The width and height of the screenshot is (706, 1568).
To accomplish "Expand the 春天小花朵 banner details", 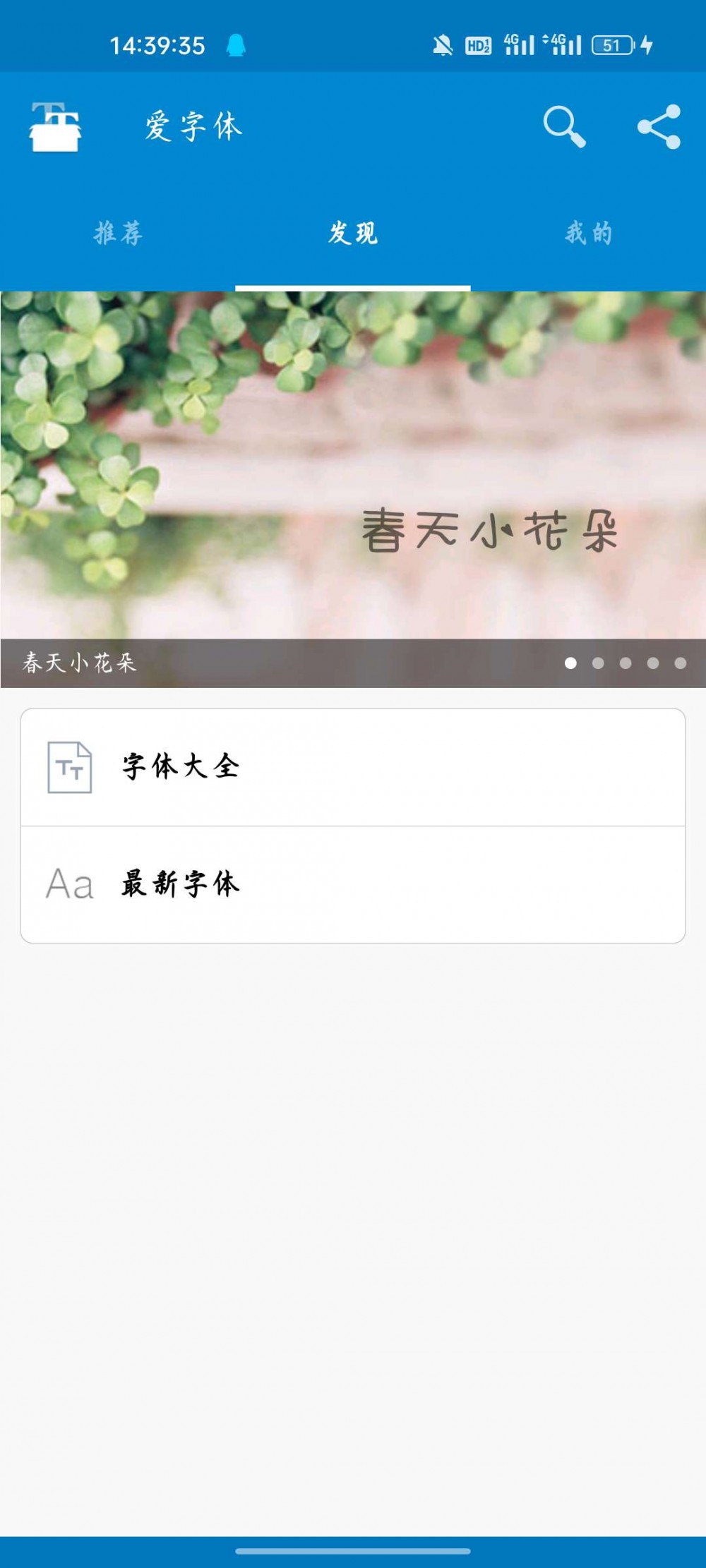I will 78,662.
